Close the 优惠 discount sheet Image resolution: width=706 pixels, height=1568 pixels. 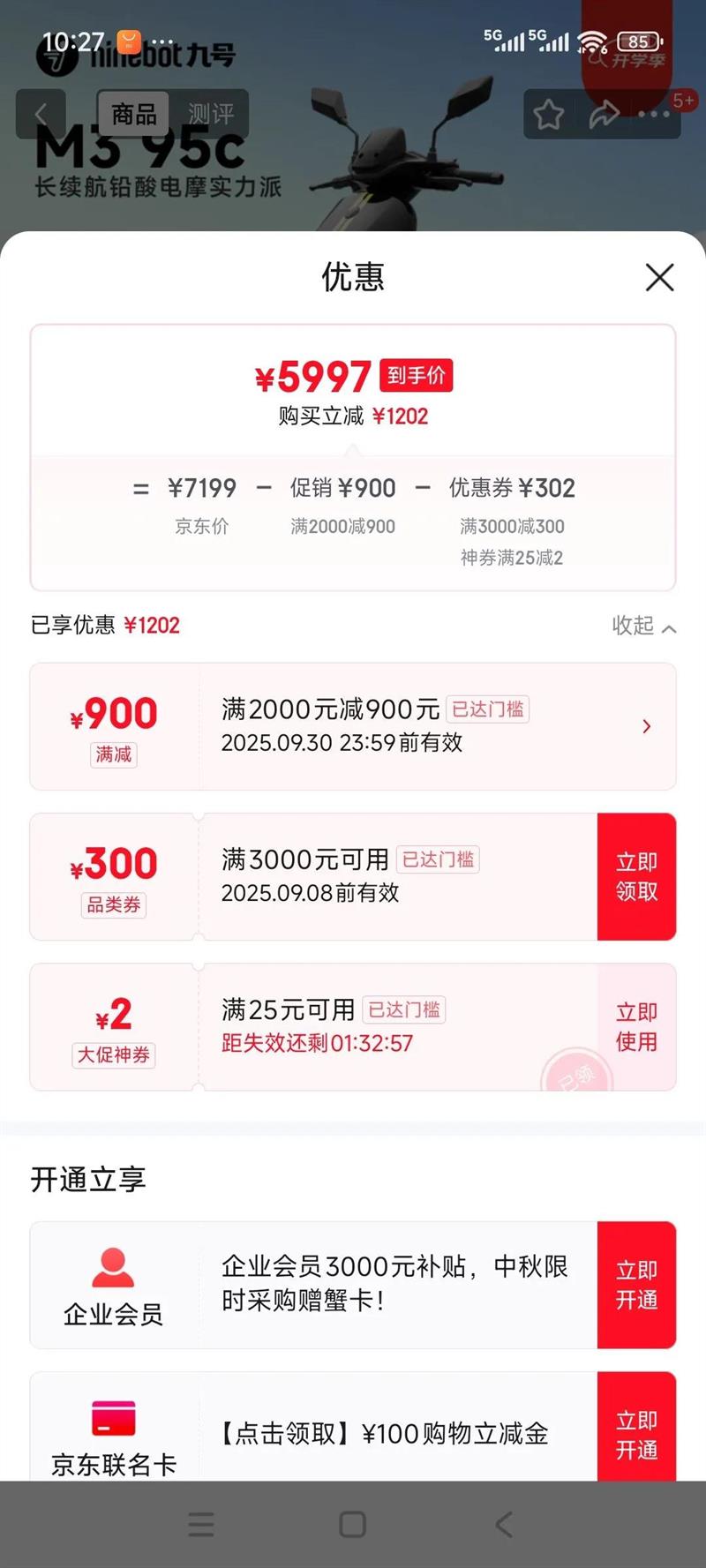coord(659,277)
